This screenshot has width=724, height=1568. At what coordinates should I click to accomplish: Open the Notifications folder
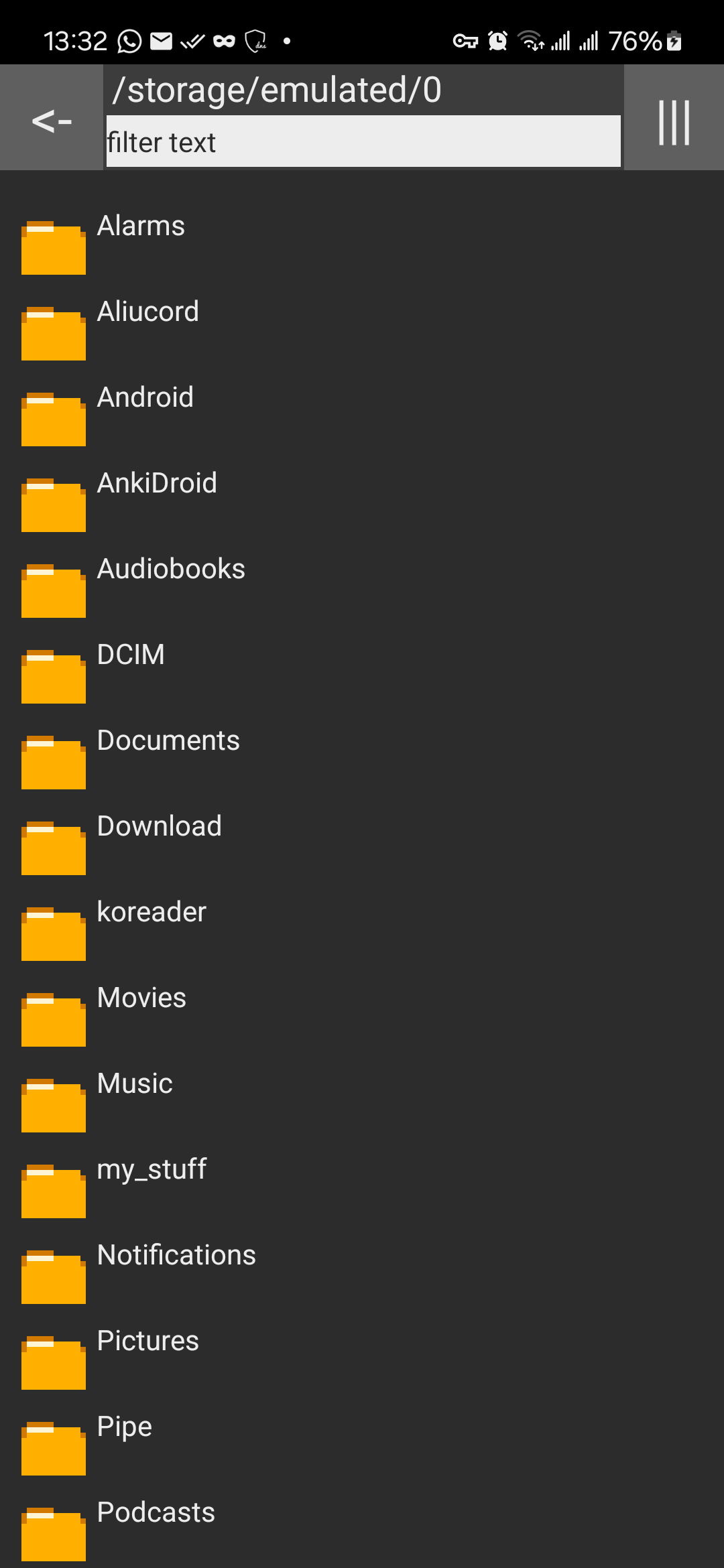point(176,1256)
